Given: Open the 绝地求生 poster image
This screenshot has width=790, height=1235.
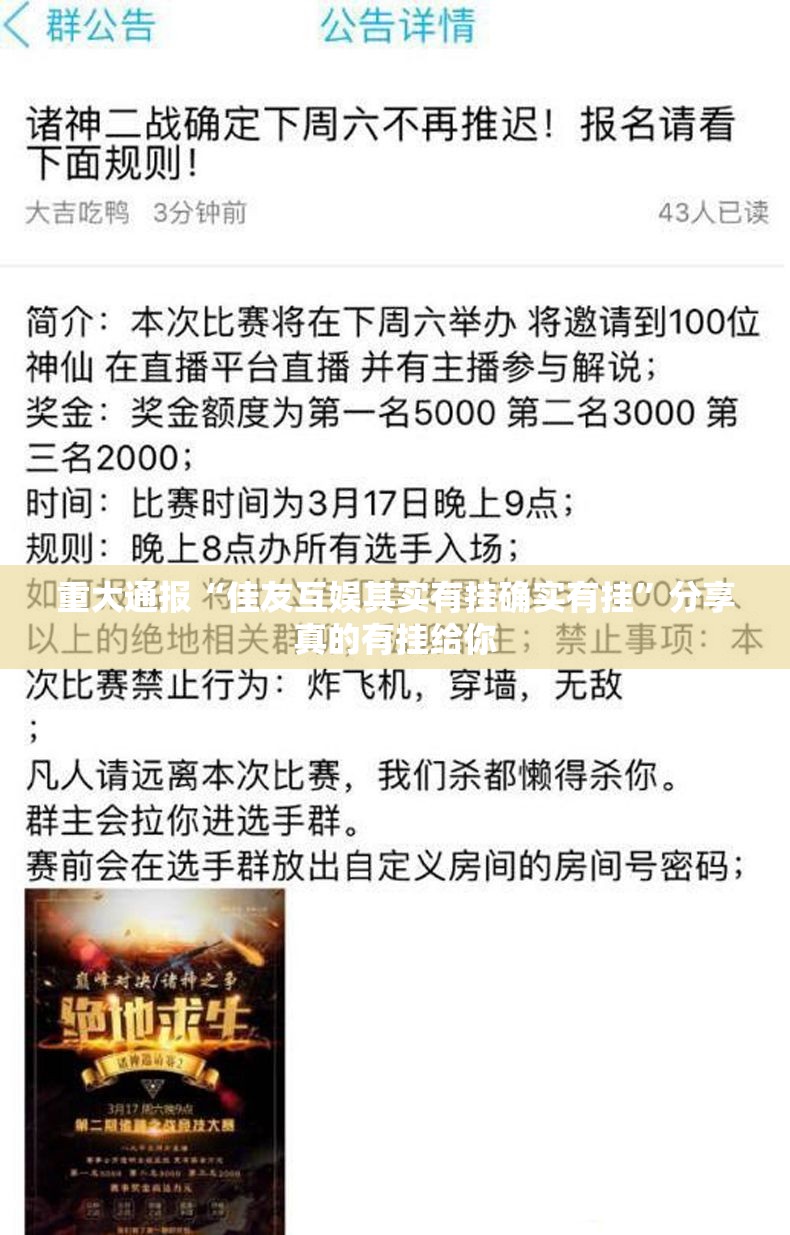Looking at the screenshot, I should tap(155, 1060).
